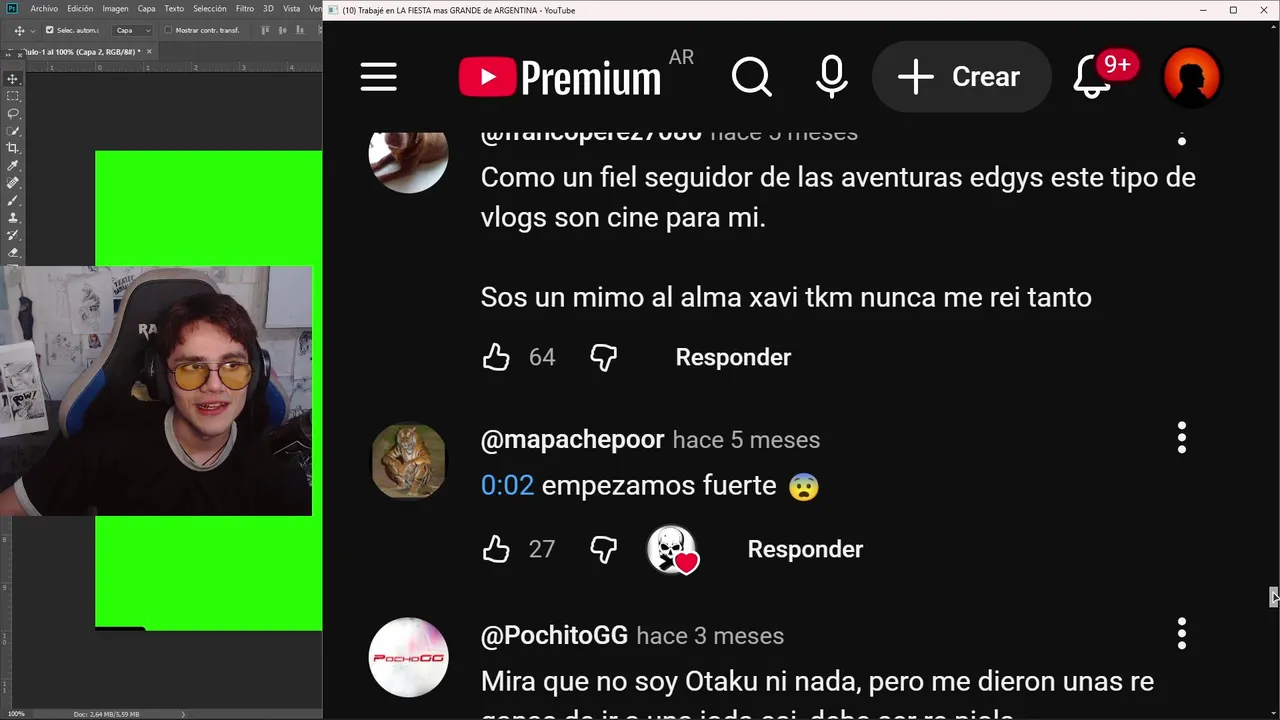1280x720 pixels.
Task: Start a voice search with the microphone
Action: [831, 77]
